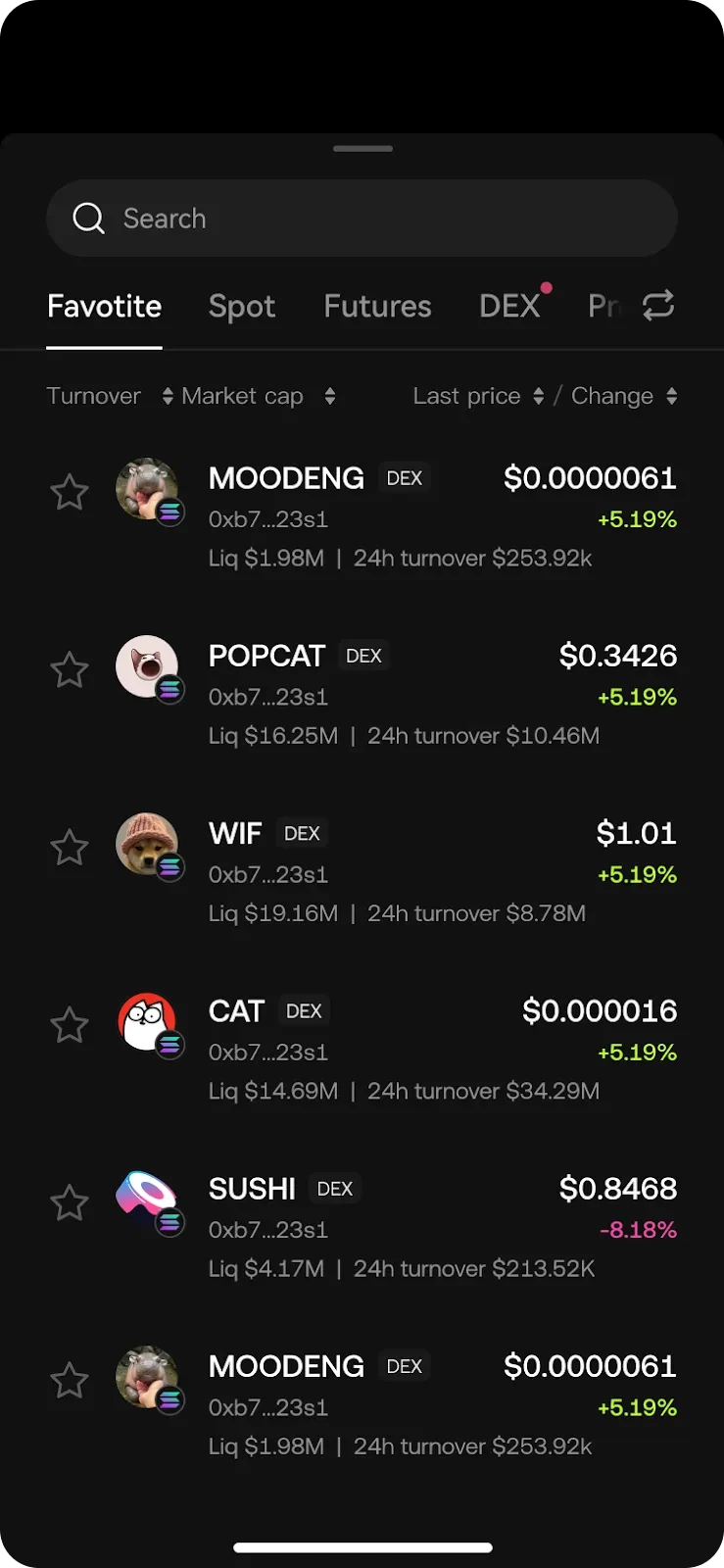Open the search field
The height and width of the screenshot is (1568, 724).
click(362, 219)
